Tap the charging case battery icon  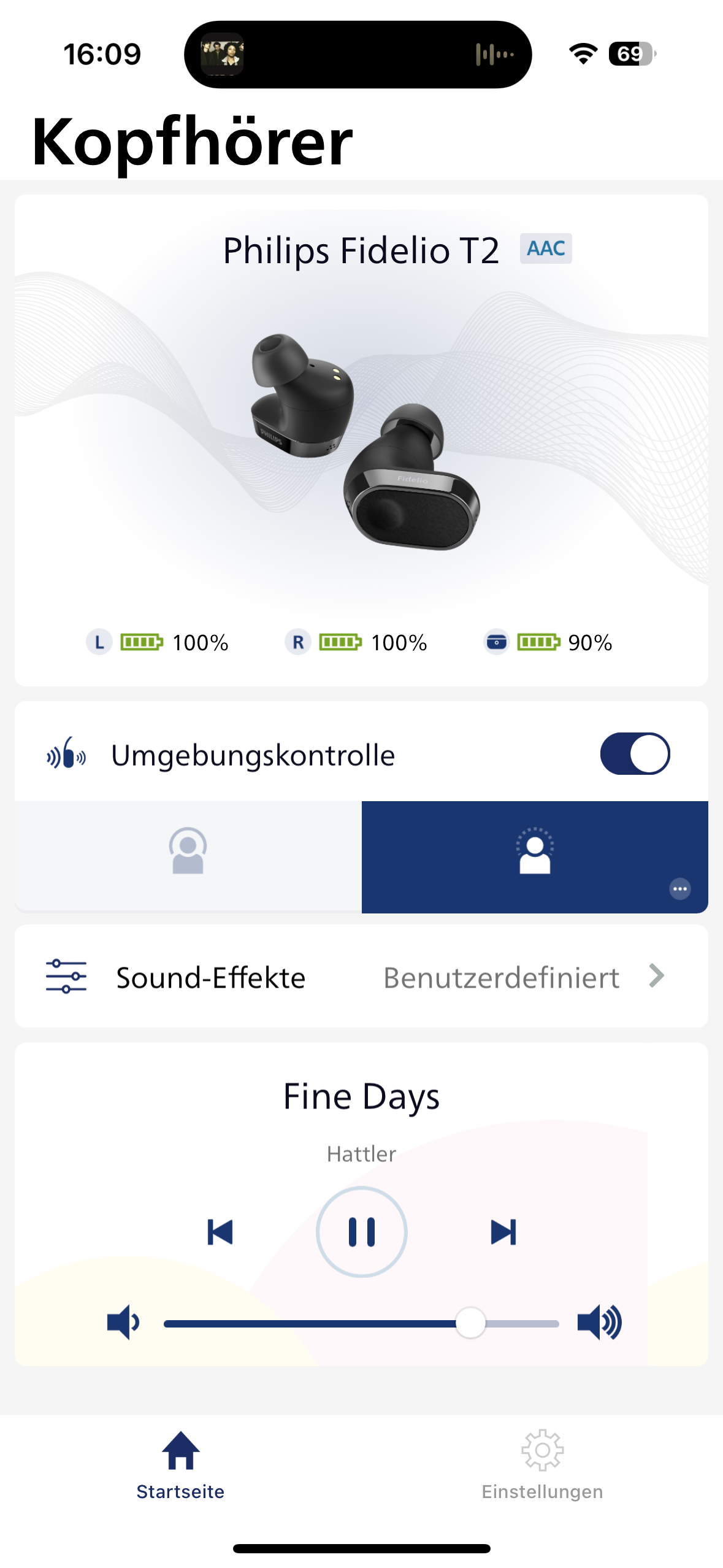coord(540,643)
